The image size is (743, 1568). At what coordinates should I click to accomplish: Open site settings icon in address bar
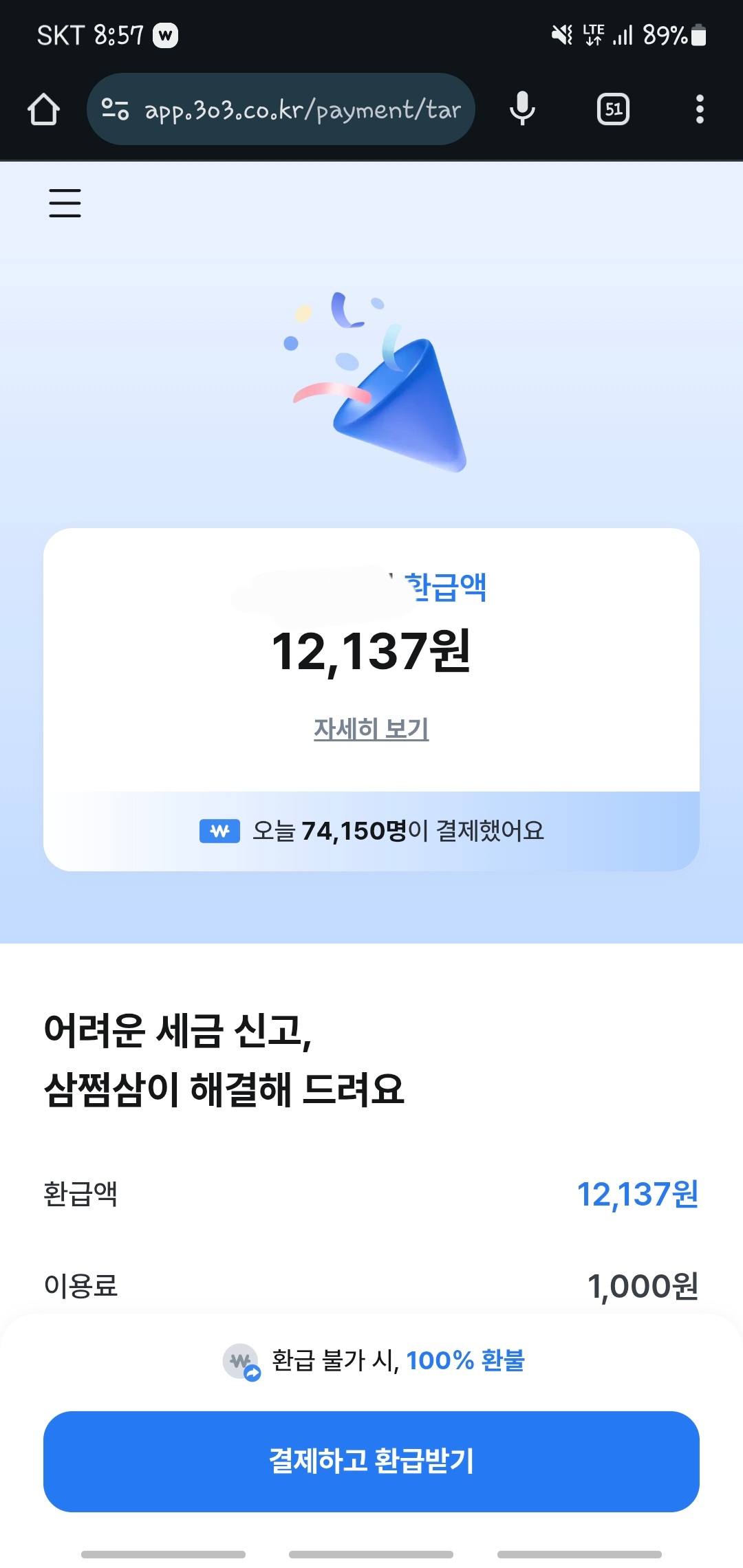[x=115, y=109]
